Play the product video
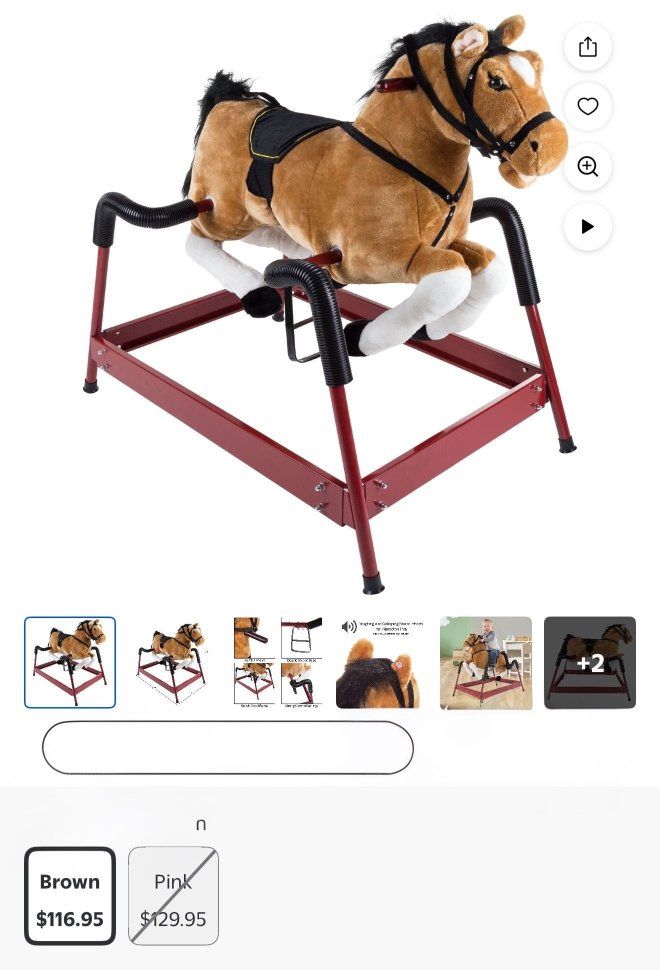 588,226
